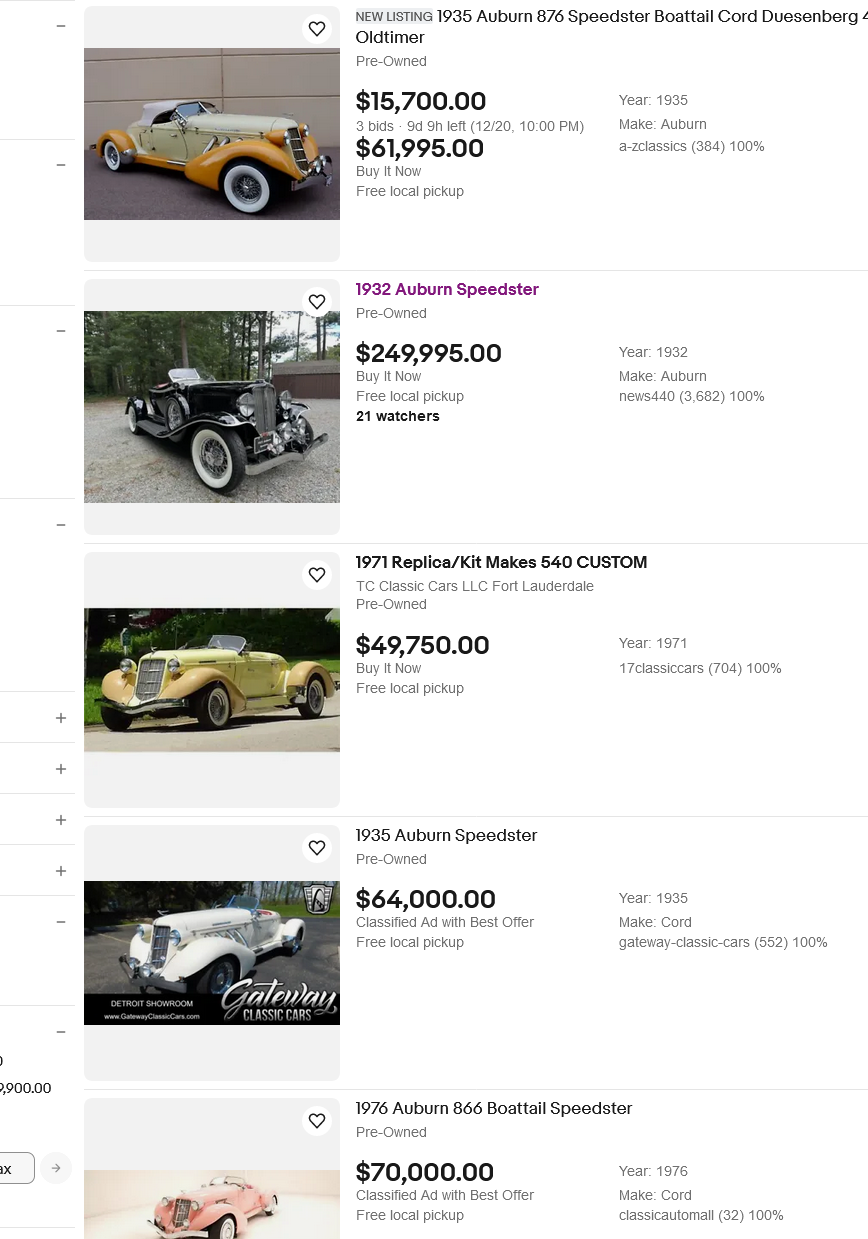Favorite the 1971 Replica/Kit 540 CUSTOM listing
This screenshot has width=868, height=1239.
coord(317,575)
